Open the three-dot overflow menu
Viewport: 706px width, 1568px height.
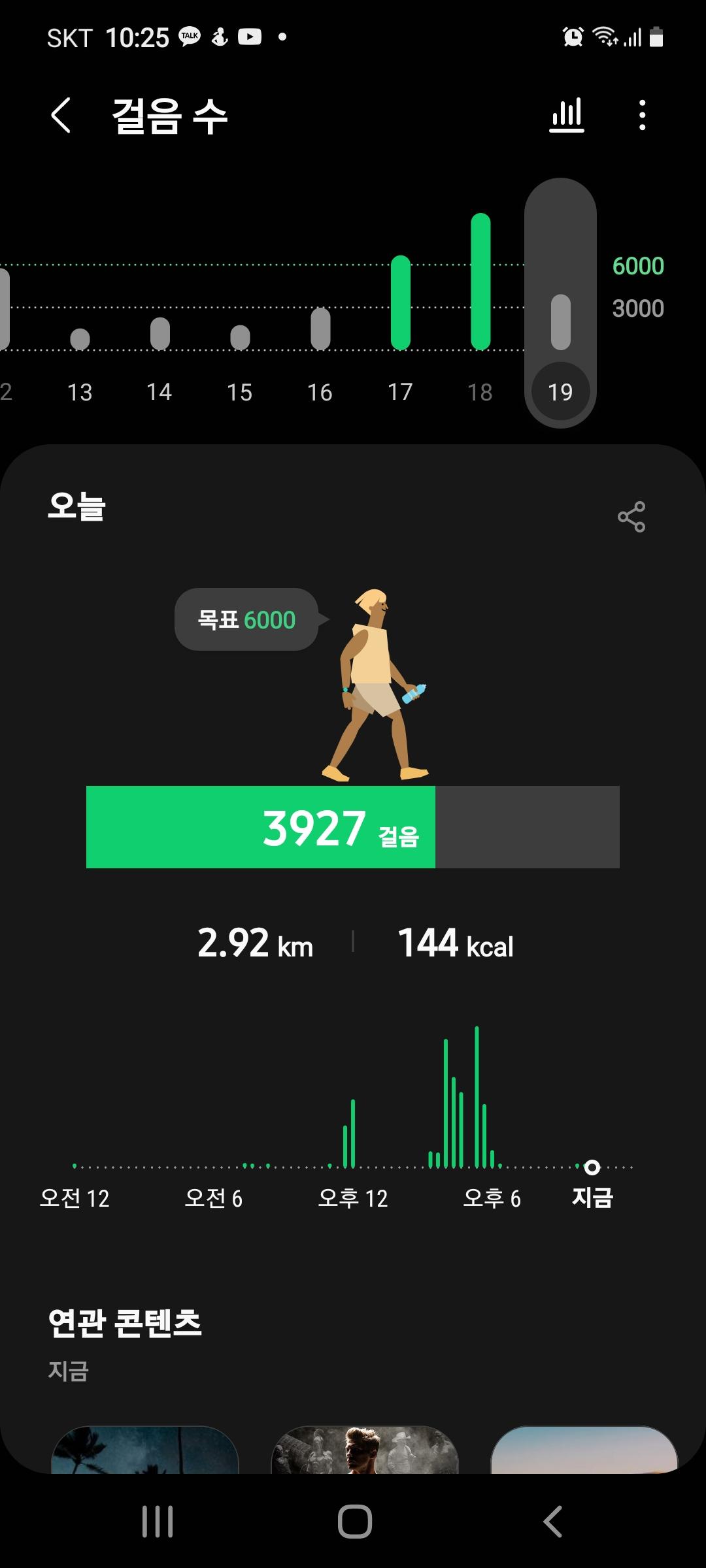point(643,116)
